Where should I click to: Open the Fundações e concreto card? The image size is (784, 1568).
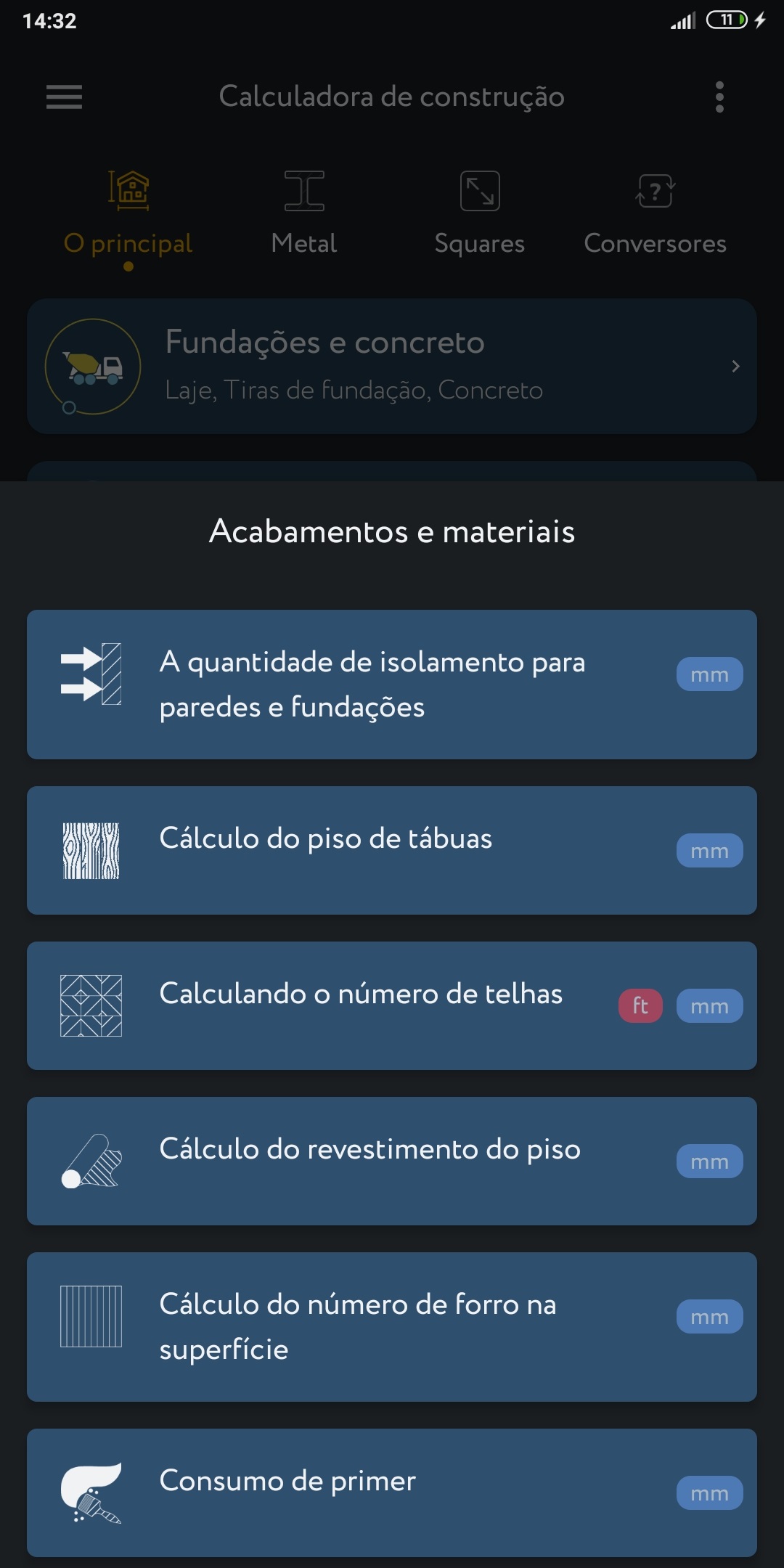pyautogui.click(x=392, y=366)
